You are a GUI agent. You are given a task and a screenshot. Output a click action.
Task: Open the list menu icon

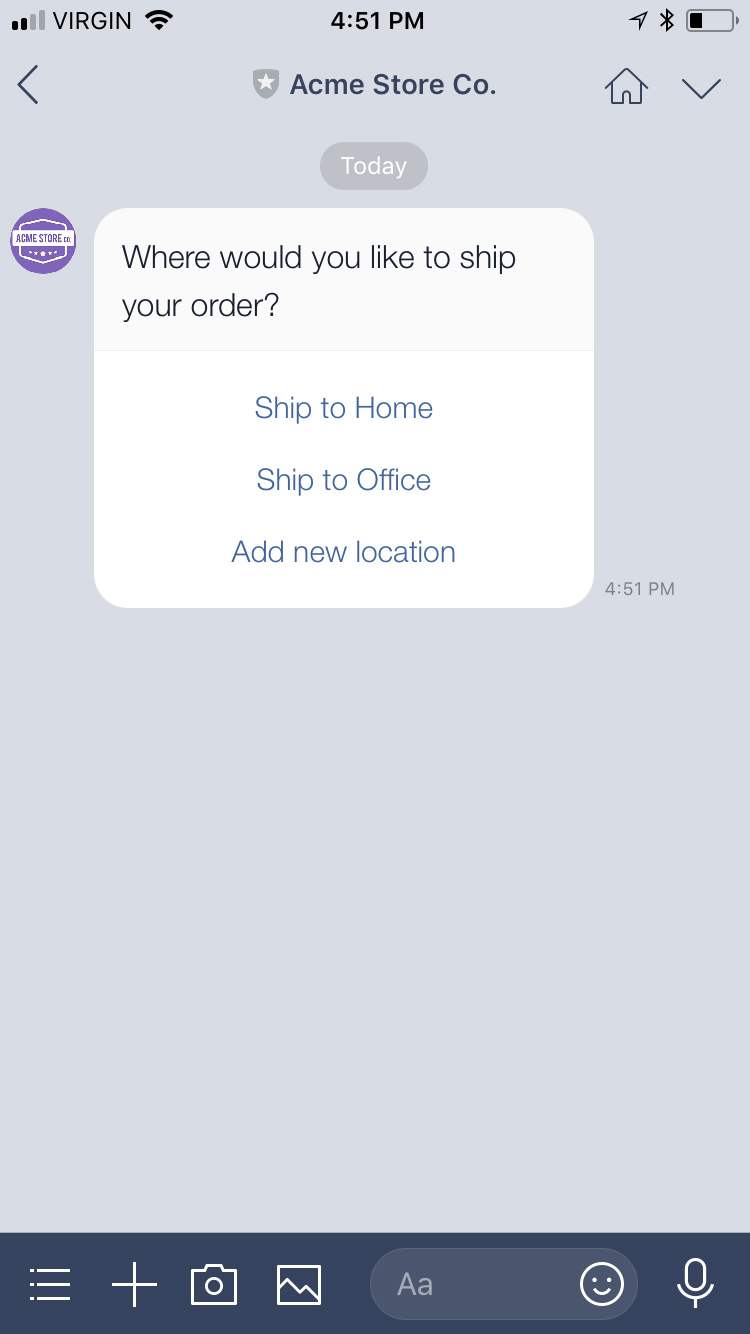(x=50, y=1284)
